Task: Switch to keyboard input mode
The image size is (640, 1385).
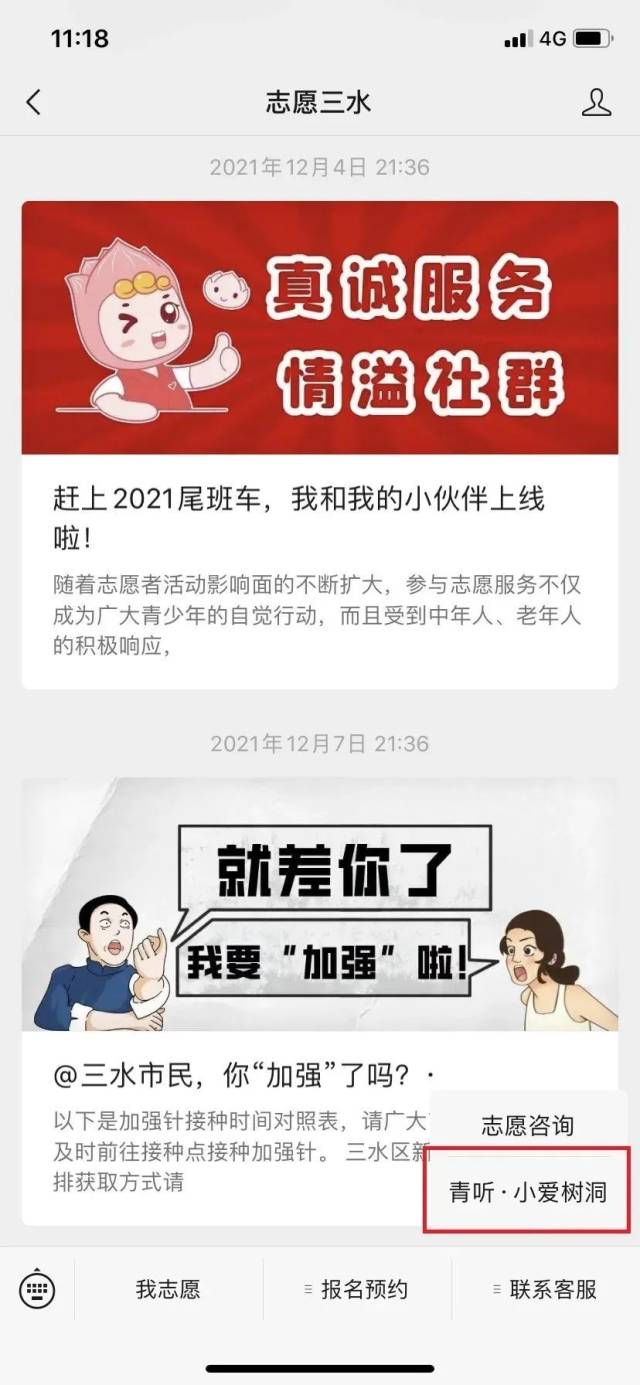Action: tap(37, 1289)
